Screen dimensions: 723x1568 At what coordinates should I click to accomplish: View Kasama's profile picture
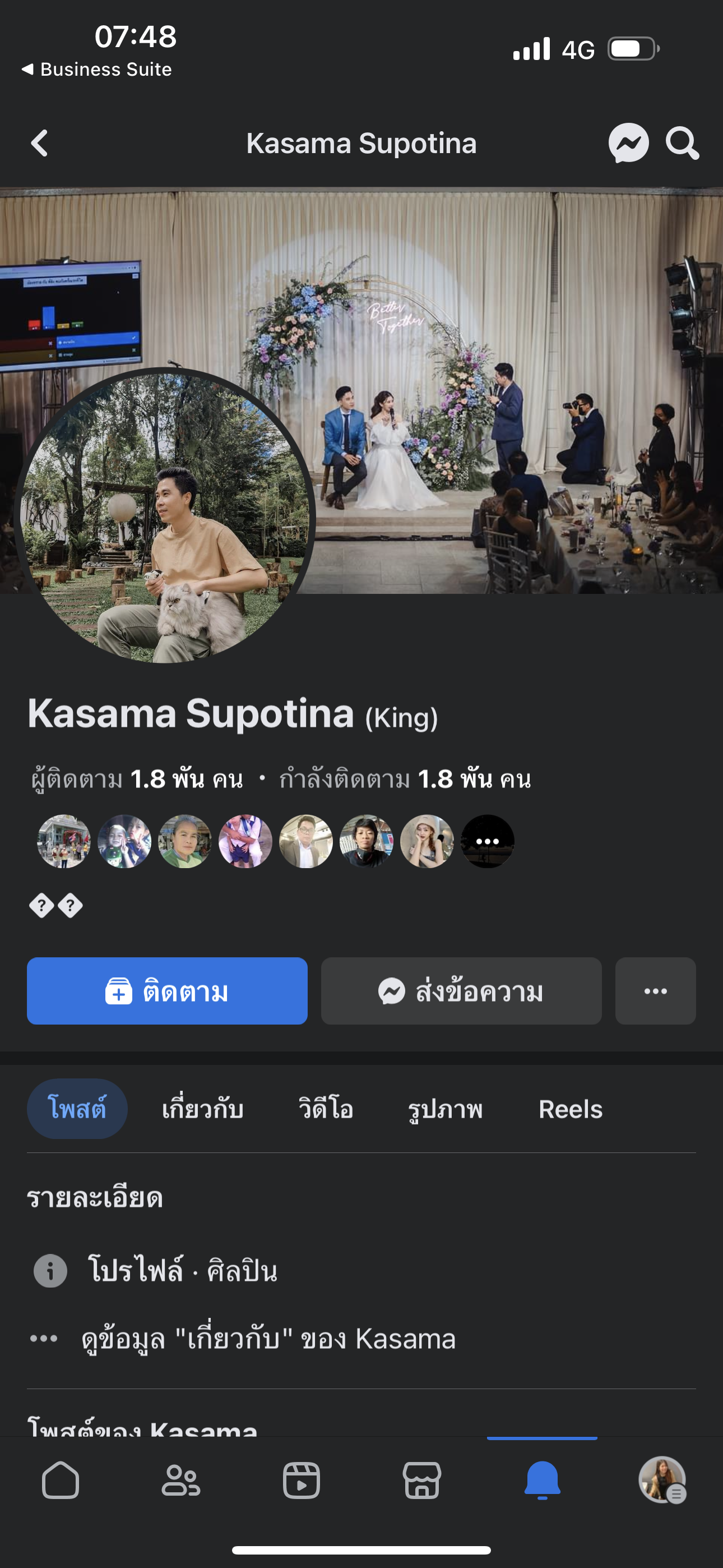(x=164, y=516)
